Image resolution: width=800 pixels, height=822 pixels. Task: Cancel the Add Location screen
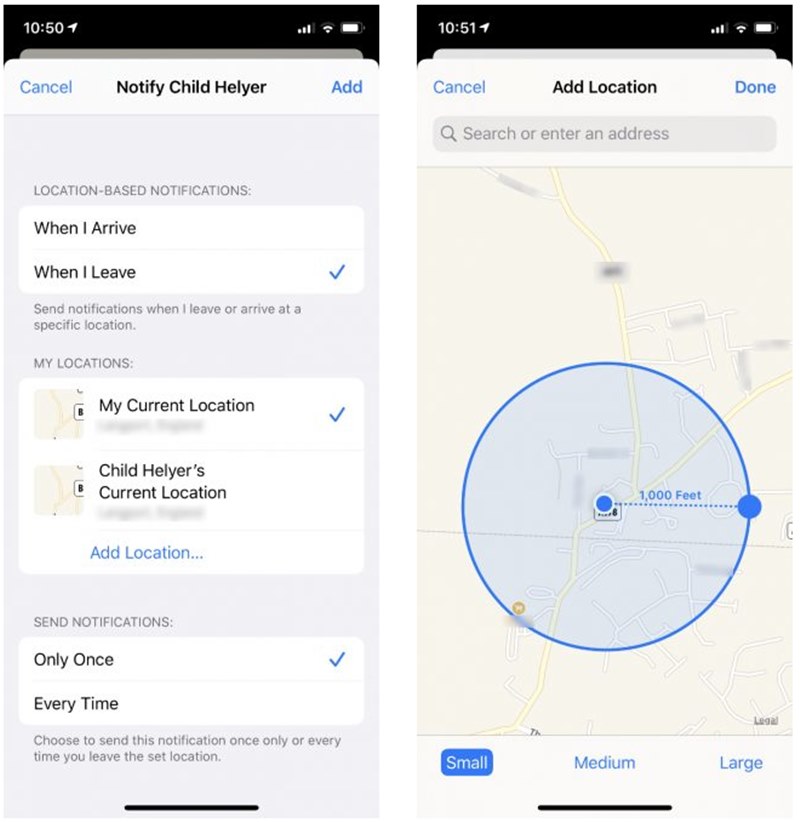pyautogui.click(x=459, y=87)
